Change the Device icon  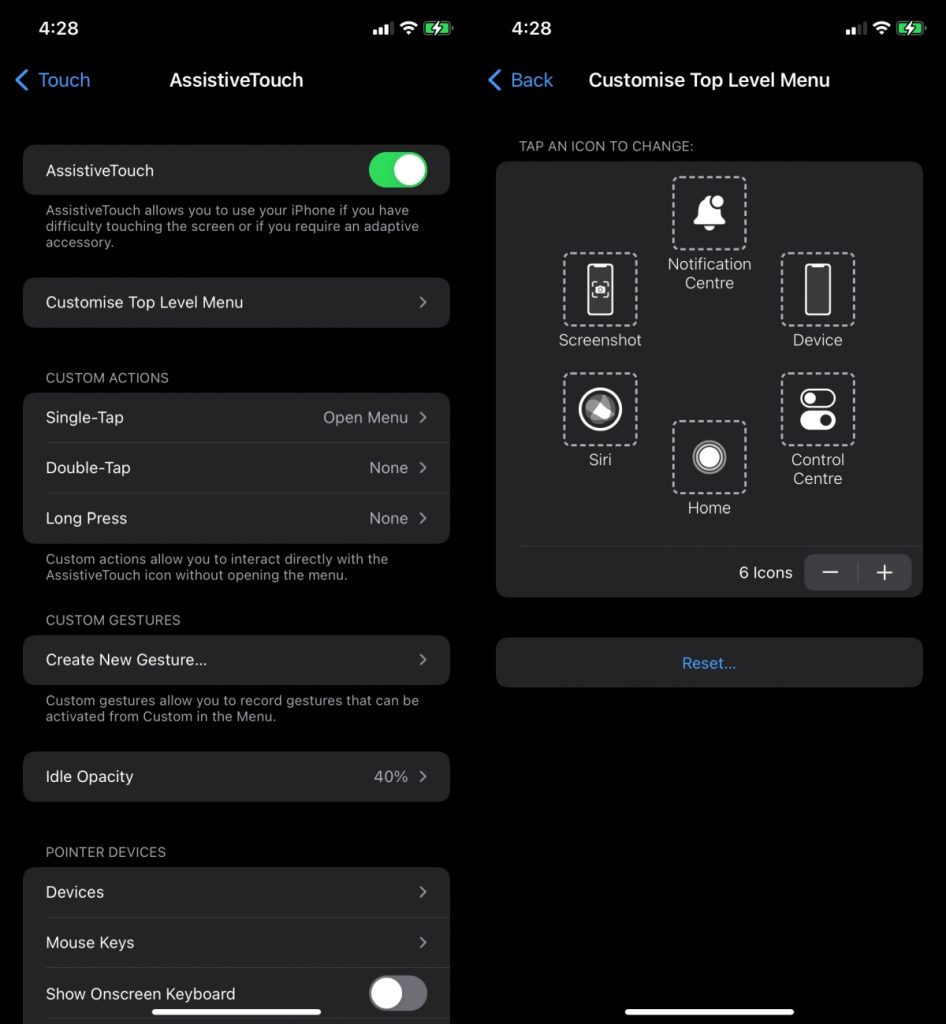coord(817,289)
